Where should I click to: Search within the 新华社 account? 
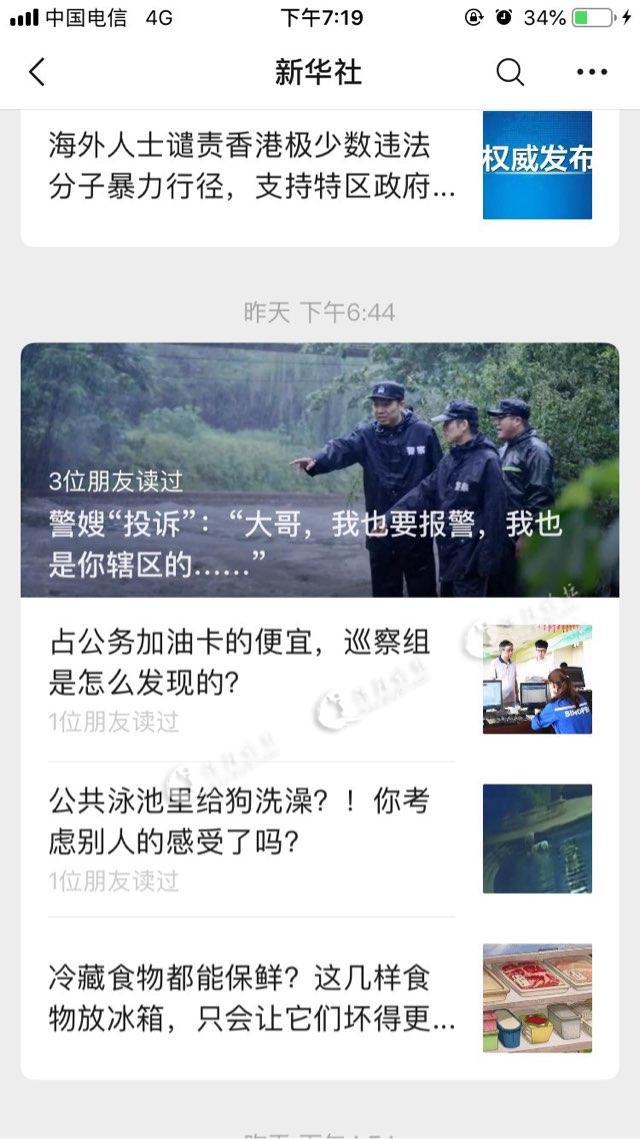point(510,72)
